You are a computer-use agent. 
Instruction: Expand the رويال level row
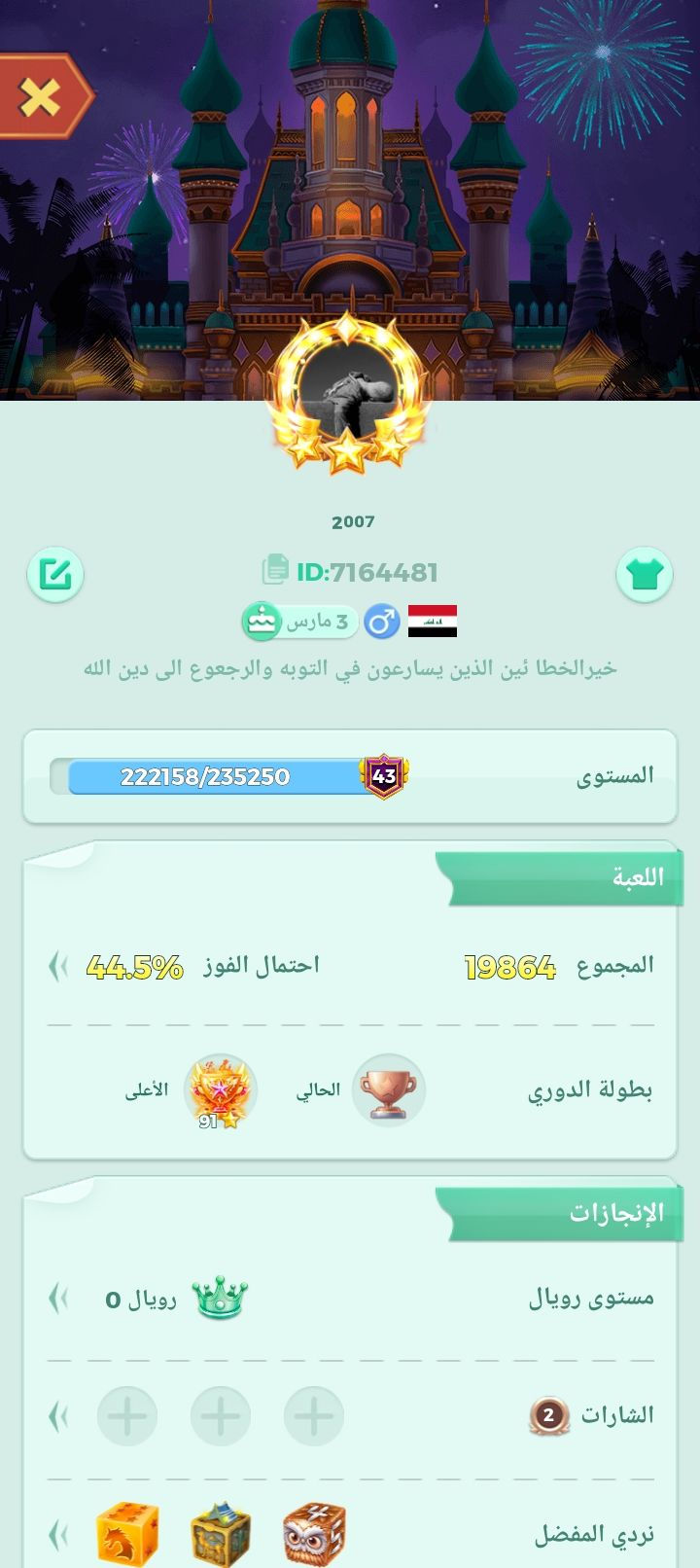(x=58, y=1298)
